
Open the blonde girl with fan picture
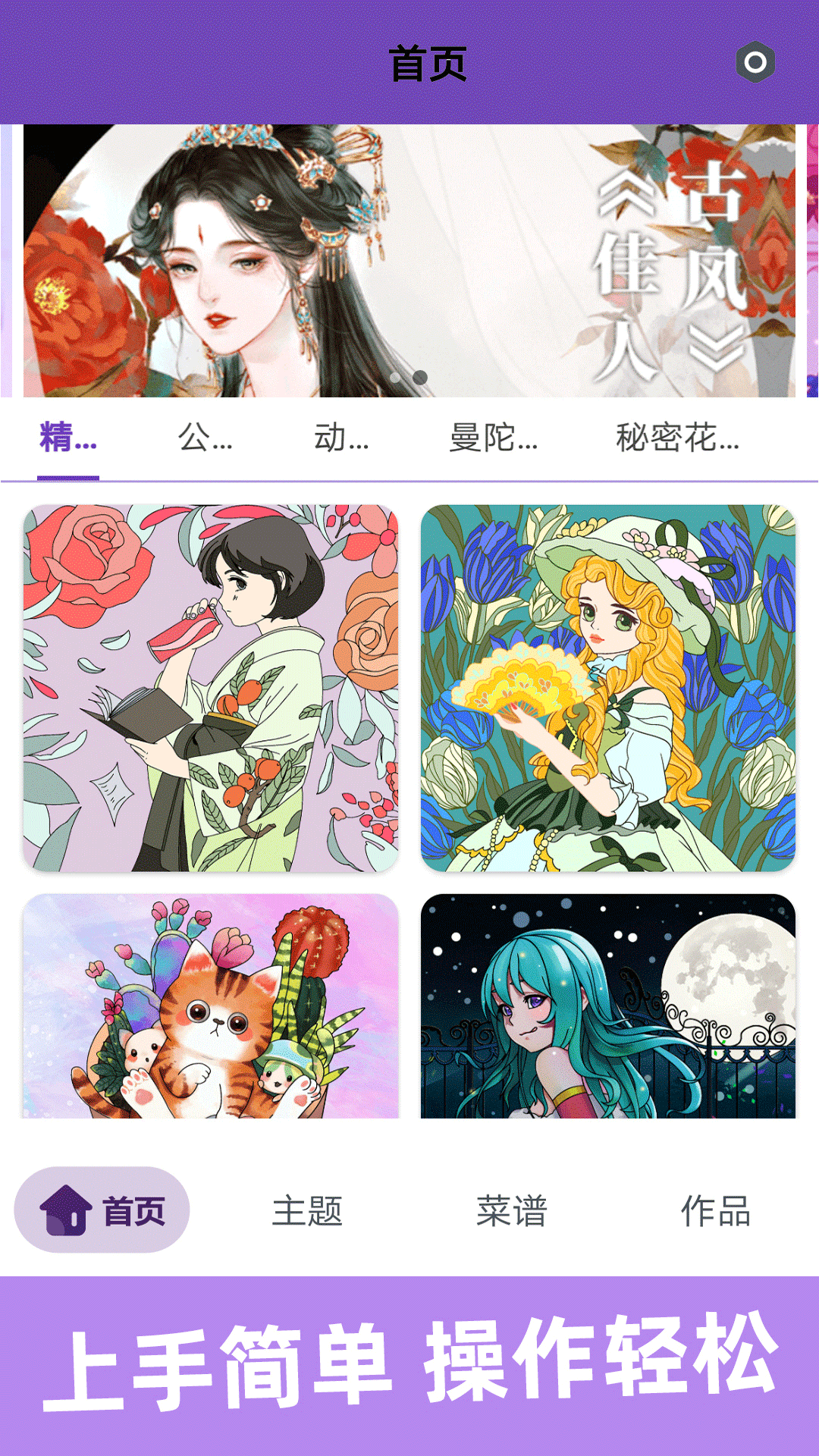(608, 688)
